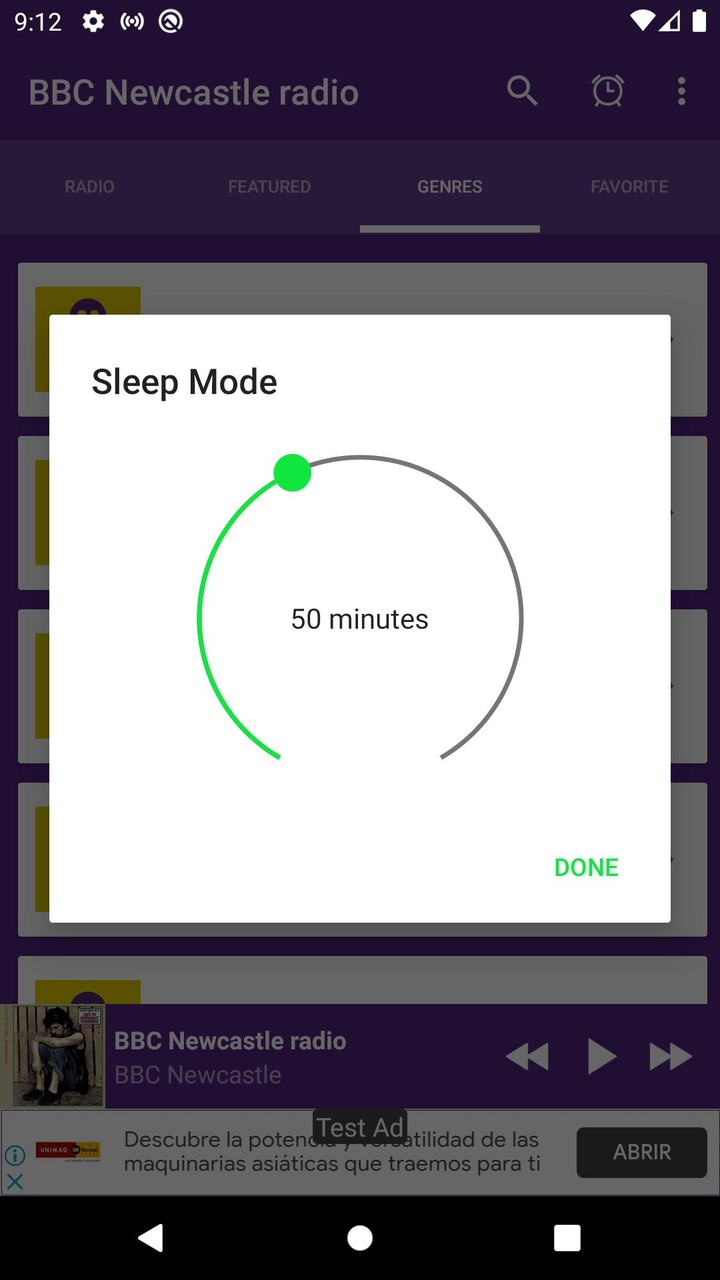Open the BBC Newcastle now-playing cover

click(x=53, y=1056)
